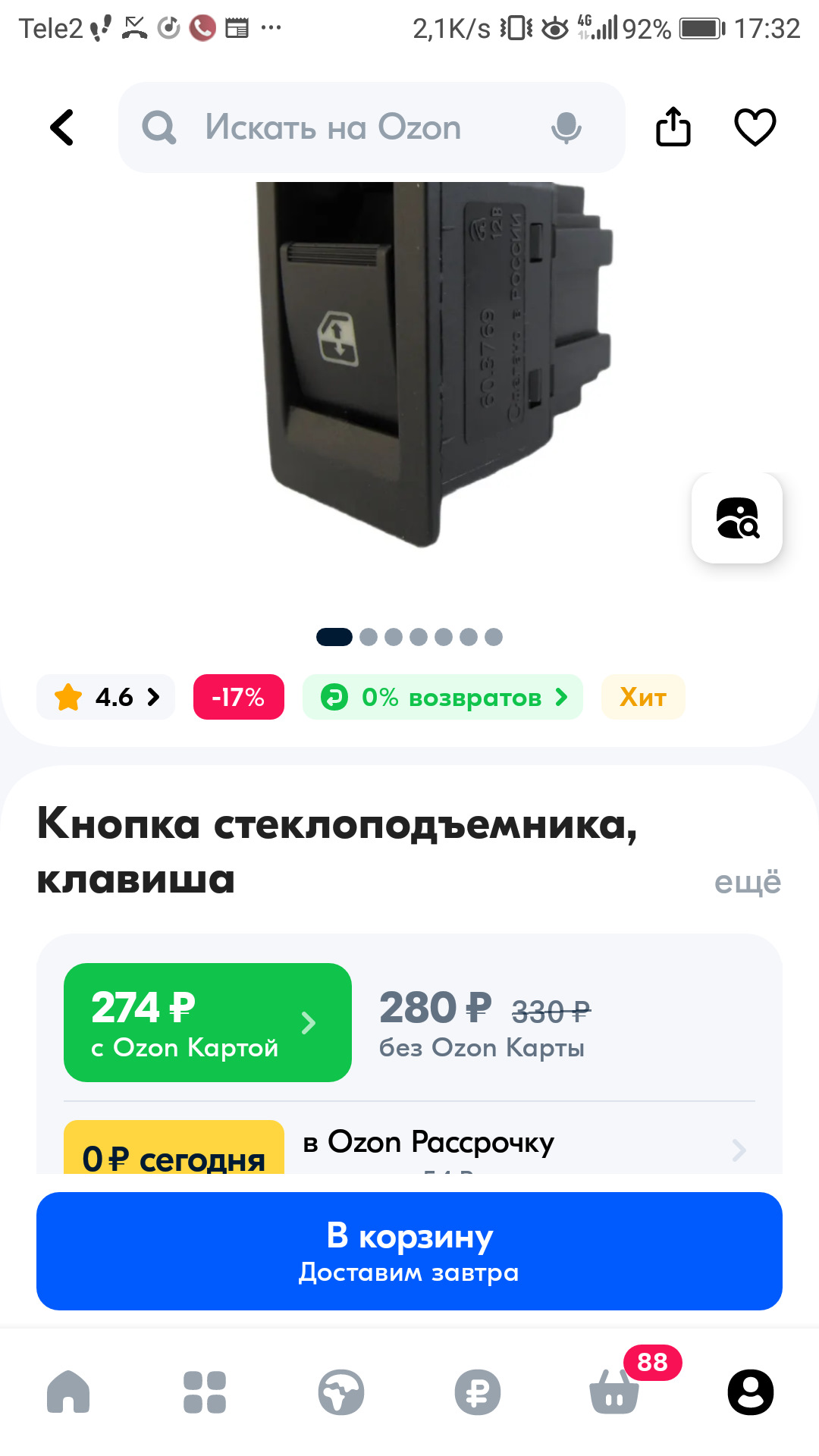Go to the home screen via the house icon
The height and width of the screenshot is (1456, 819).
pos(68,1392)
